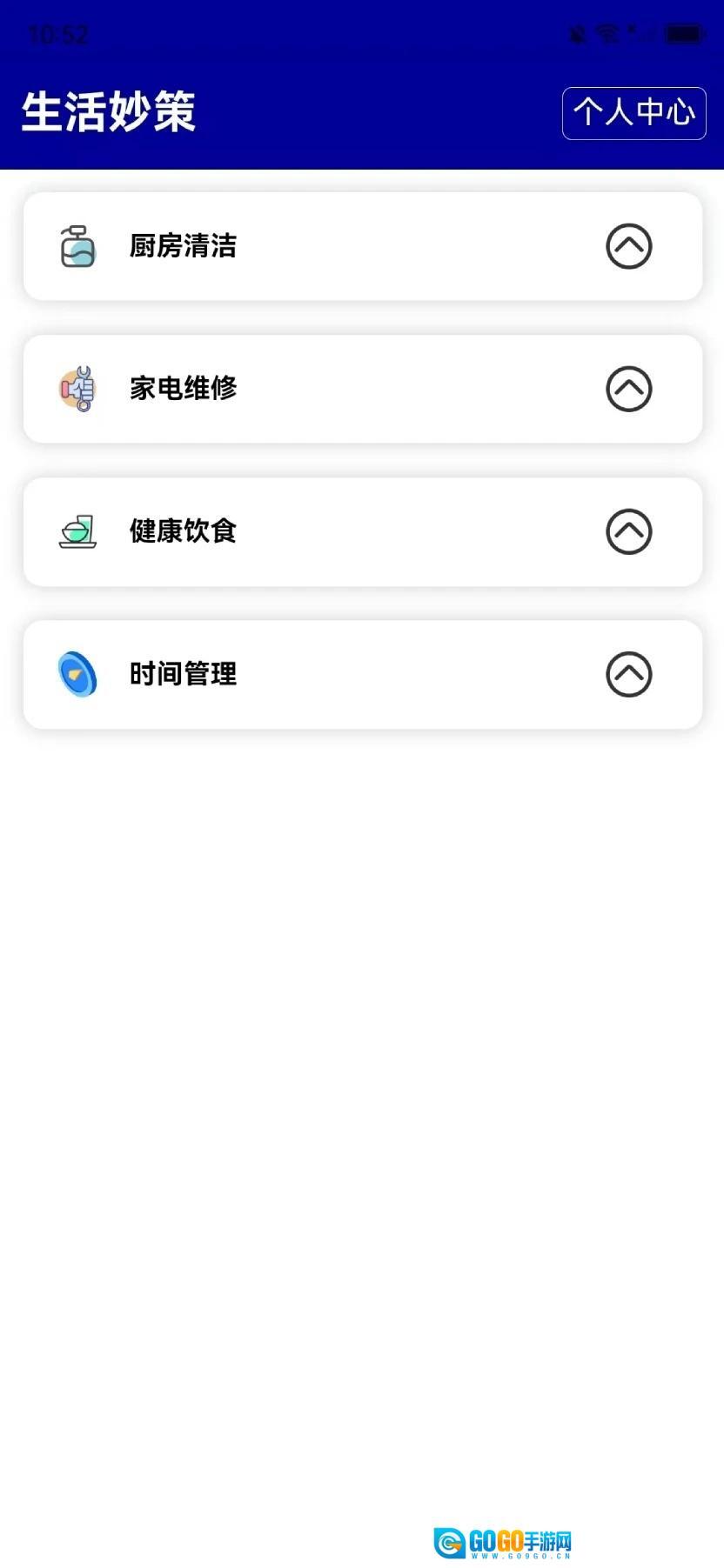The width and height of the screenshot is (724, 1568).
Task: Select the 时间管理 clock icon
Action: click(x=78, y=674)
